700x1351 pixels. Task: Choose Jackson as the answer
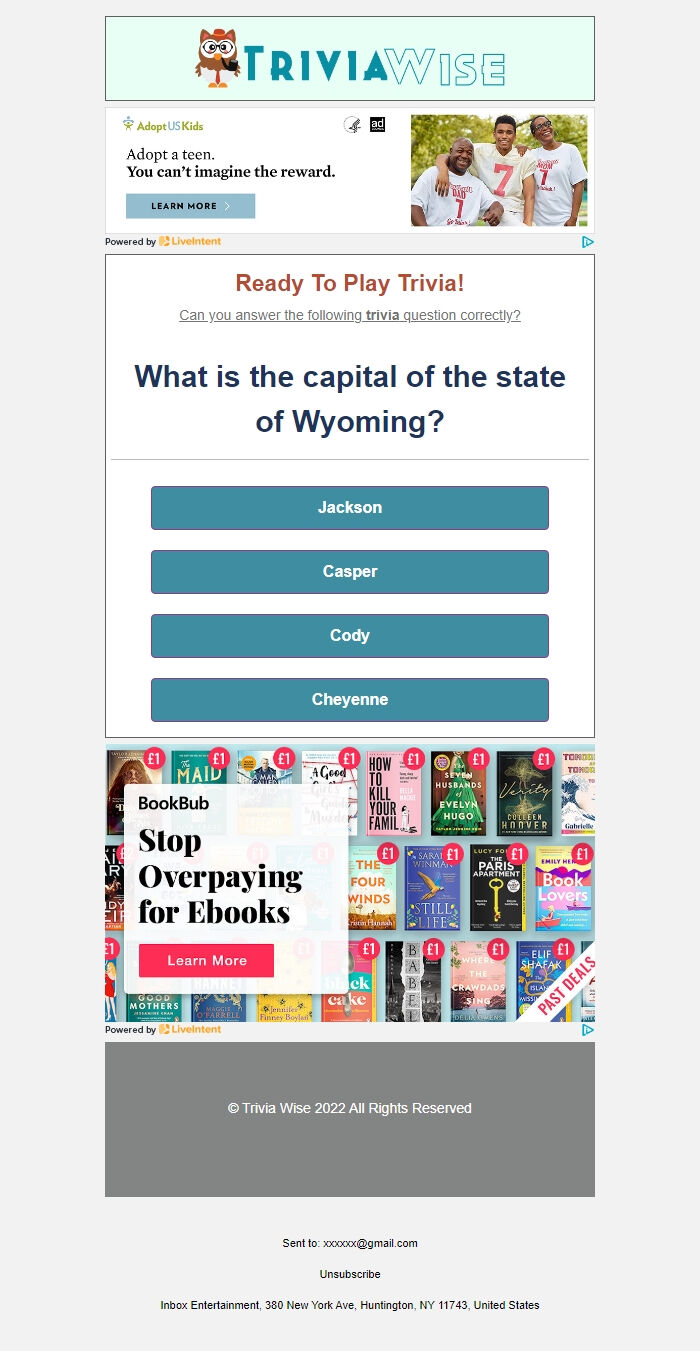[x=350, y=508]
